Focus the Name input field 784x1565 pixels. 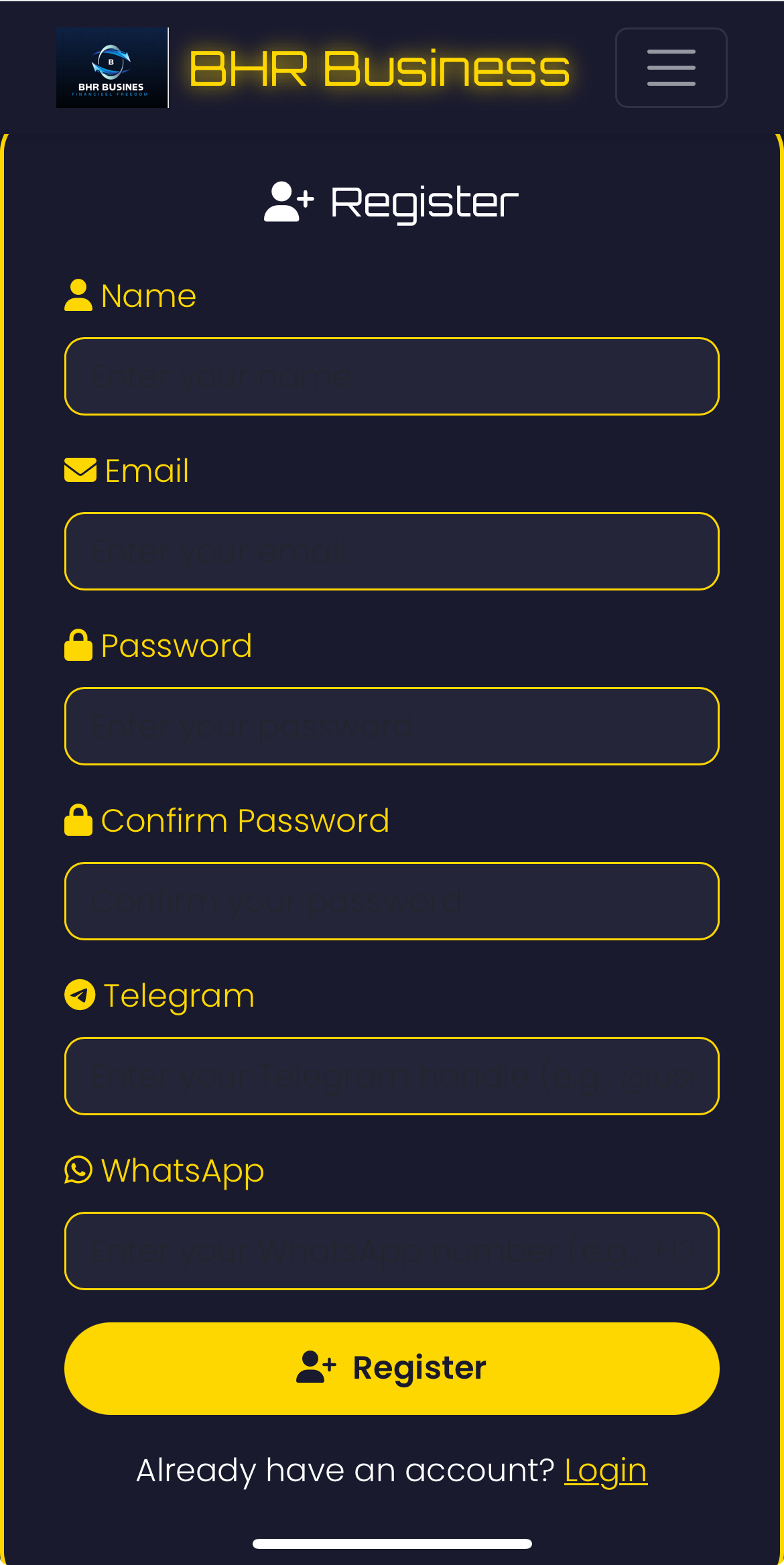392,377
